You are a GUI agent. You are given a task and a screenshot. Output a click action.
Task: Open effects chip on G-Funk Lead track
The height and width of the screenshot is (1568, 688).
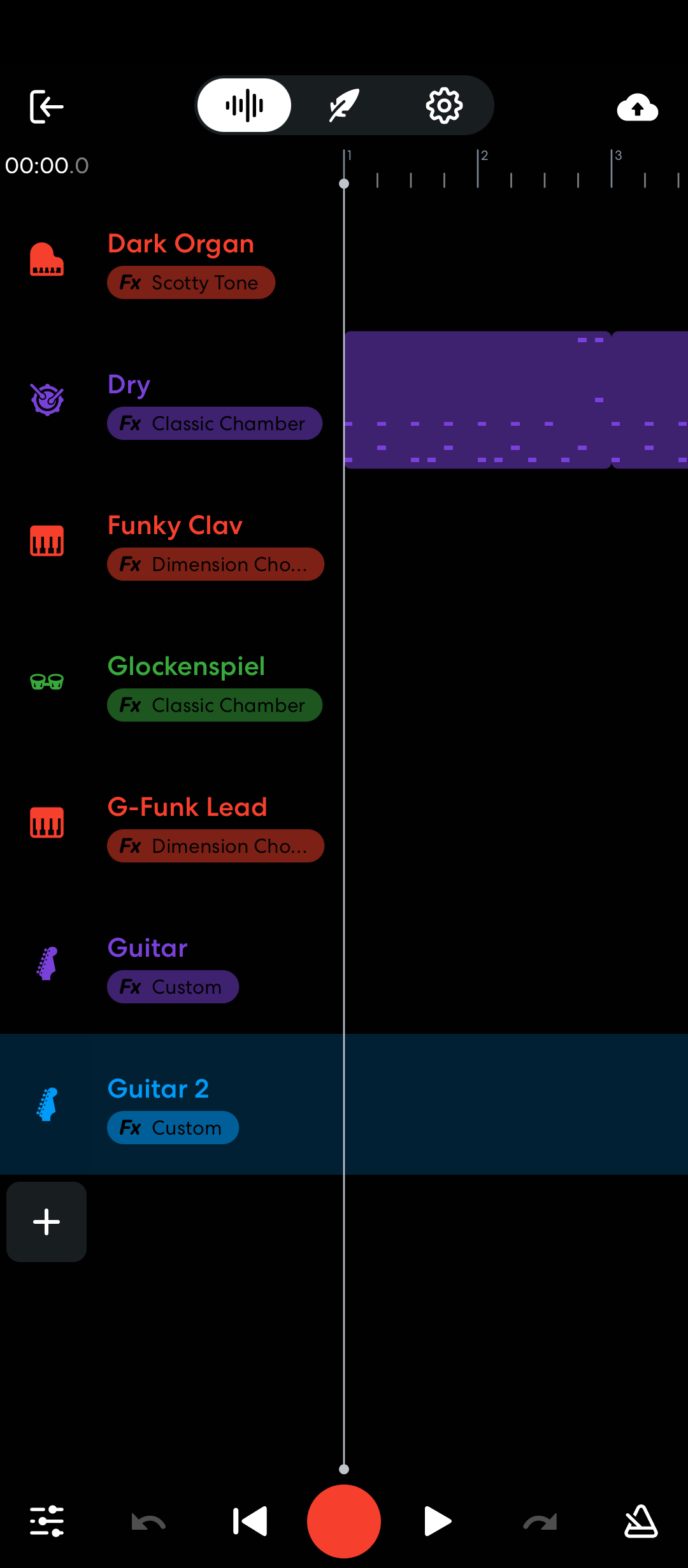tap(215, 846)
